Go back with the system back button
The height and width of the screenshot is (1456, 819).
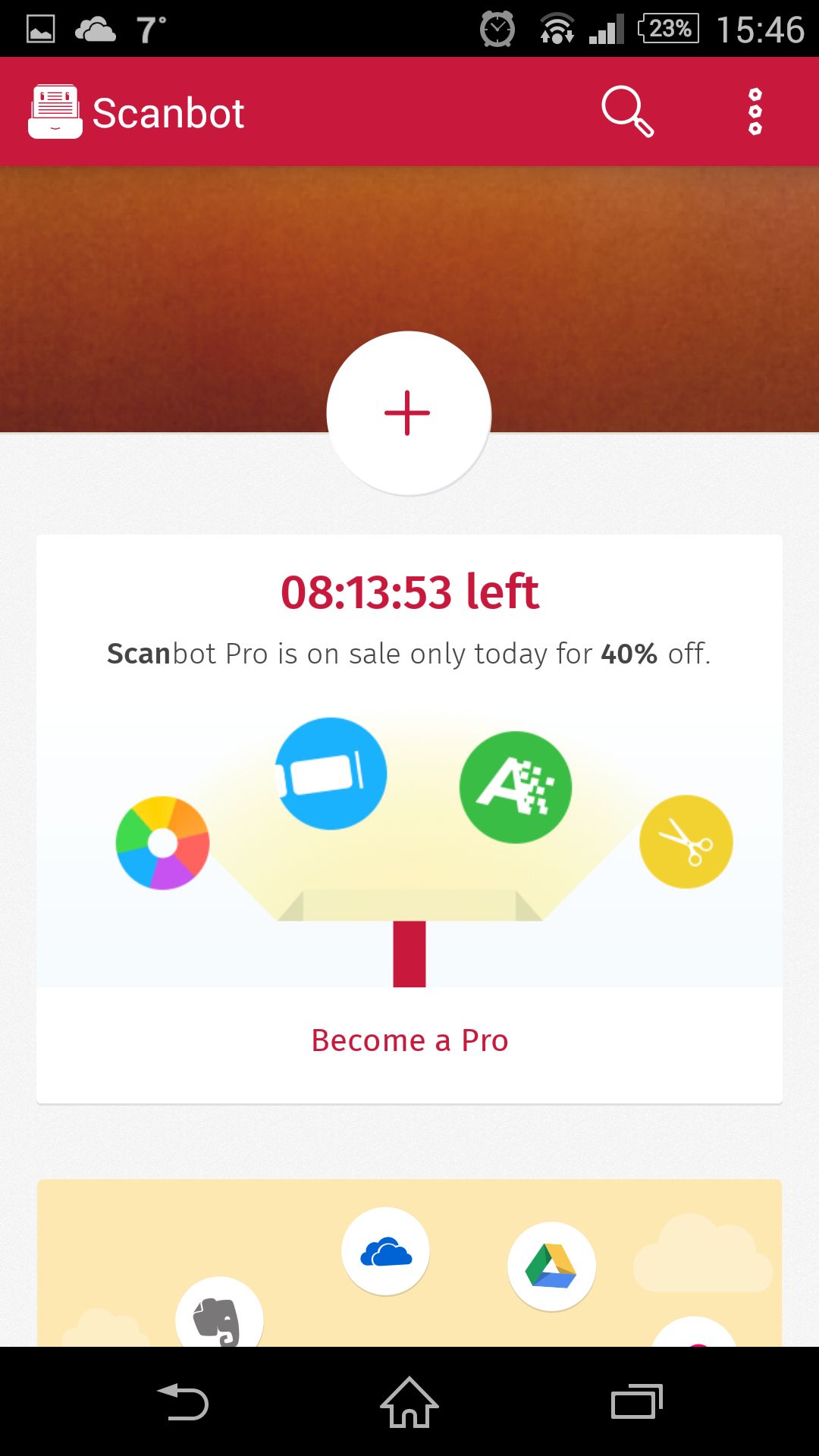click(x=183, y=1401)
